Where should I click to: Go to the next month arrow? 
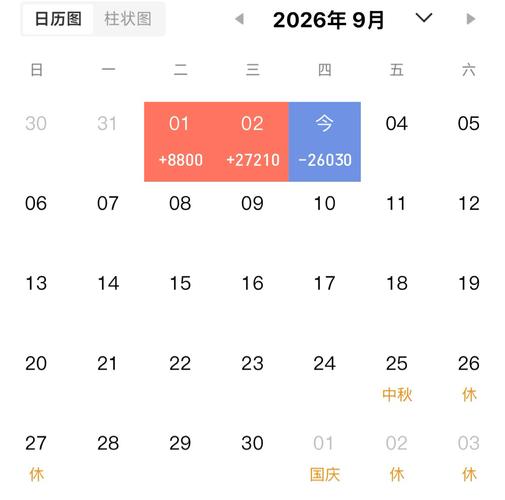(470, 19)
